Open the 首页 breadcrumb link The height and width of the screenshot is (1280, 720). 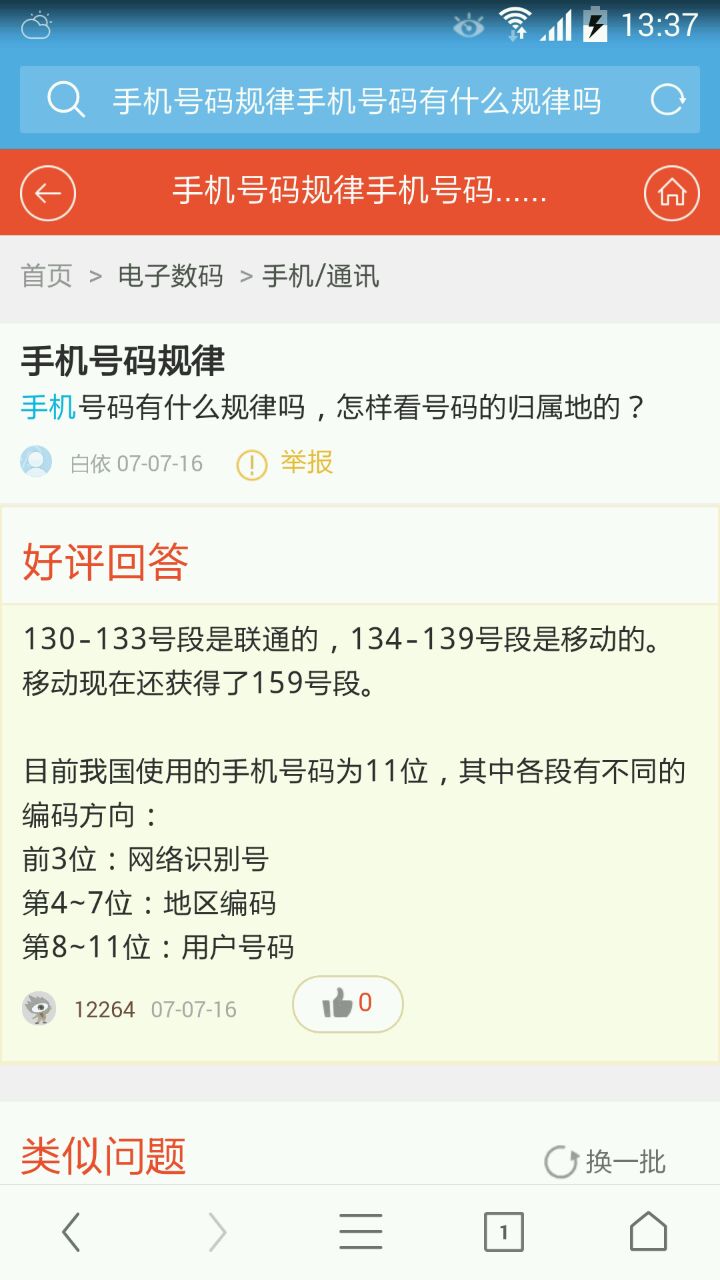tap(47, 276)
